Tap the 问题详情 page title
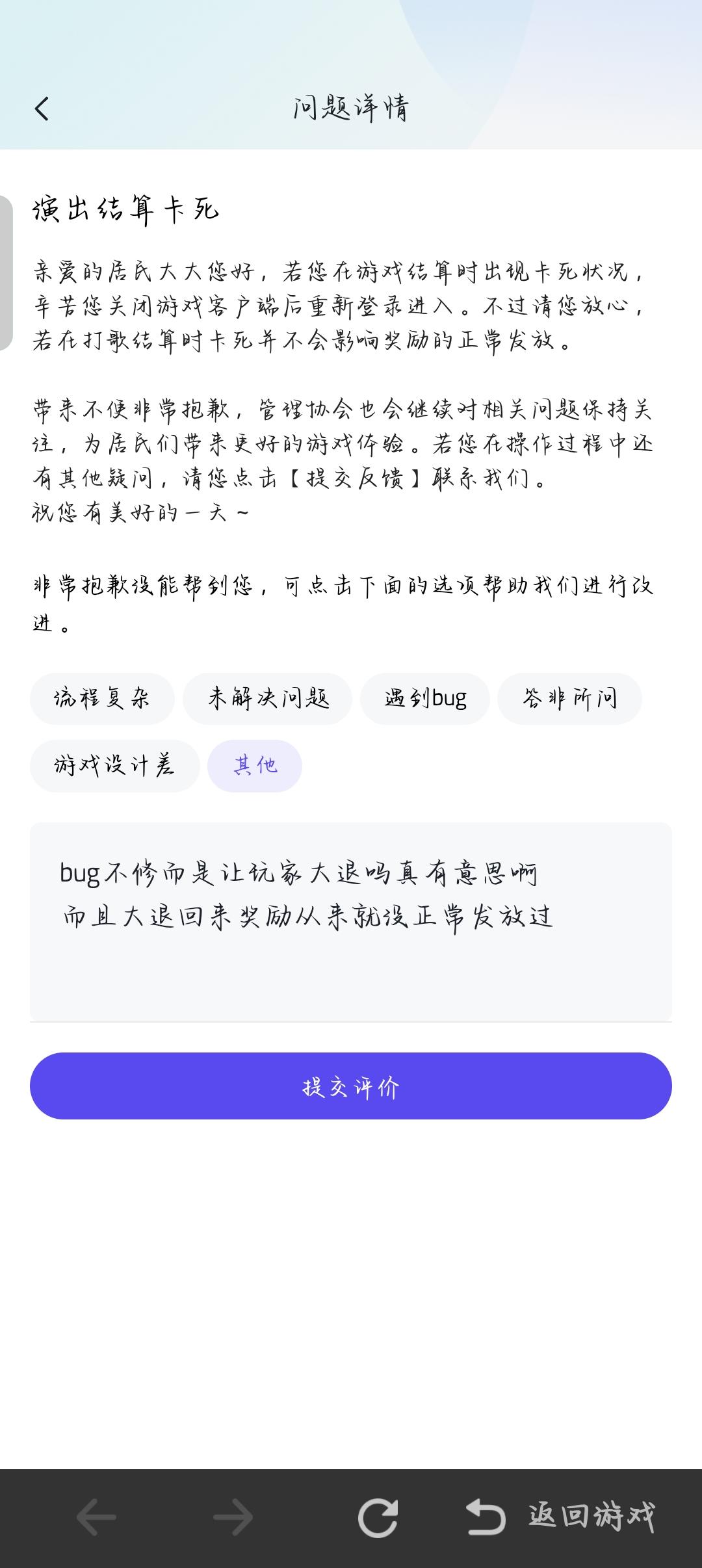This screenshot has height=1568, width=702. [x=351, y=107]
